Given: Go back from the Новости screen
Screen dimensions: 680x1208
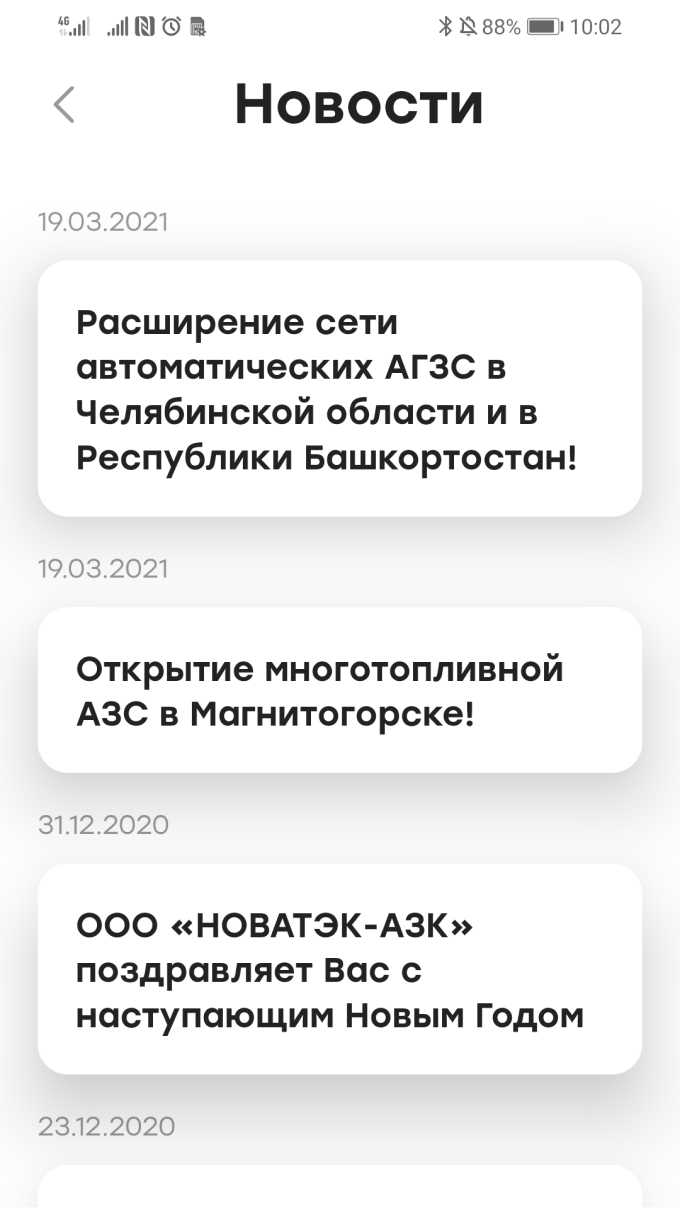Looking at the screenshot, I should pos(64,105).
